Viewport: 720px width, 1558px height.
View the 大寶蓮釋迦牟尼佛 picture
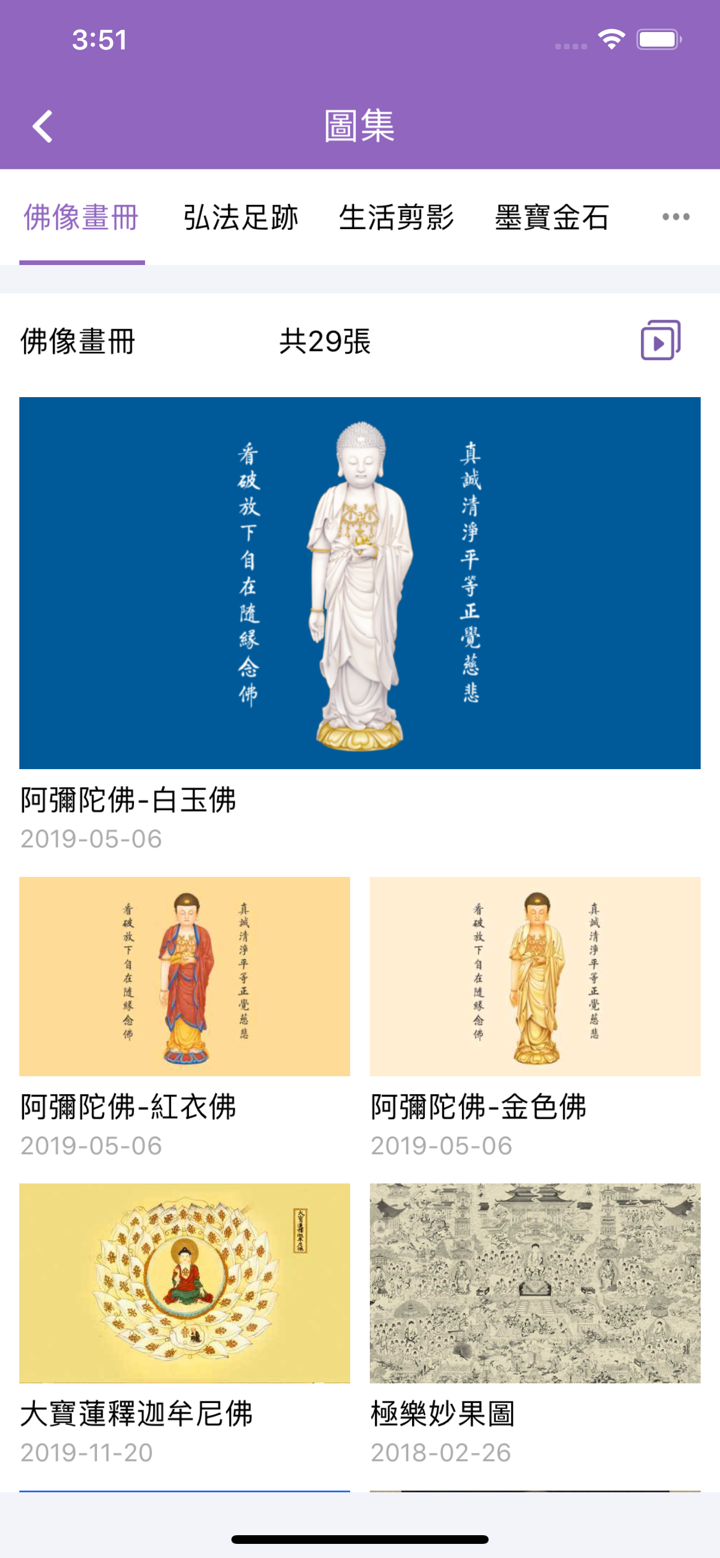coord(184,1283)
